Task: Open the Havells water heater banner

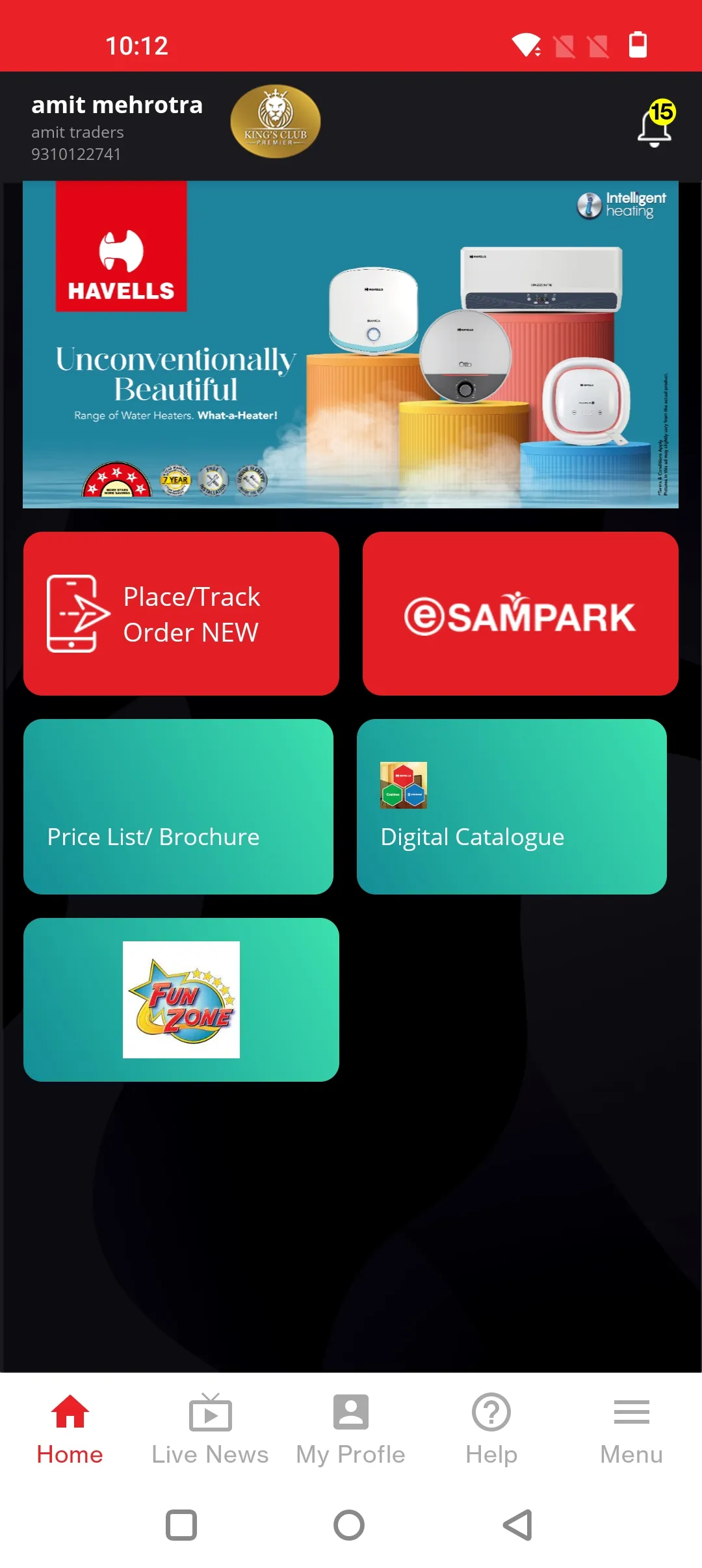Action: (x=350, y=345)
